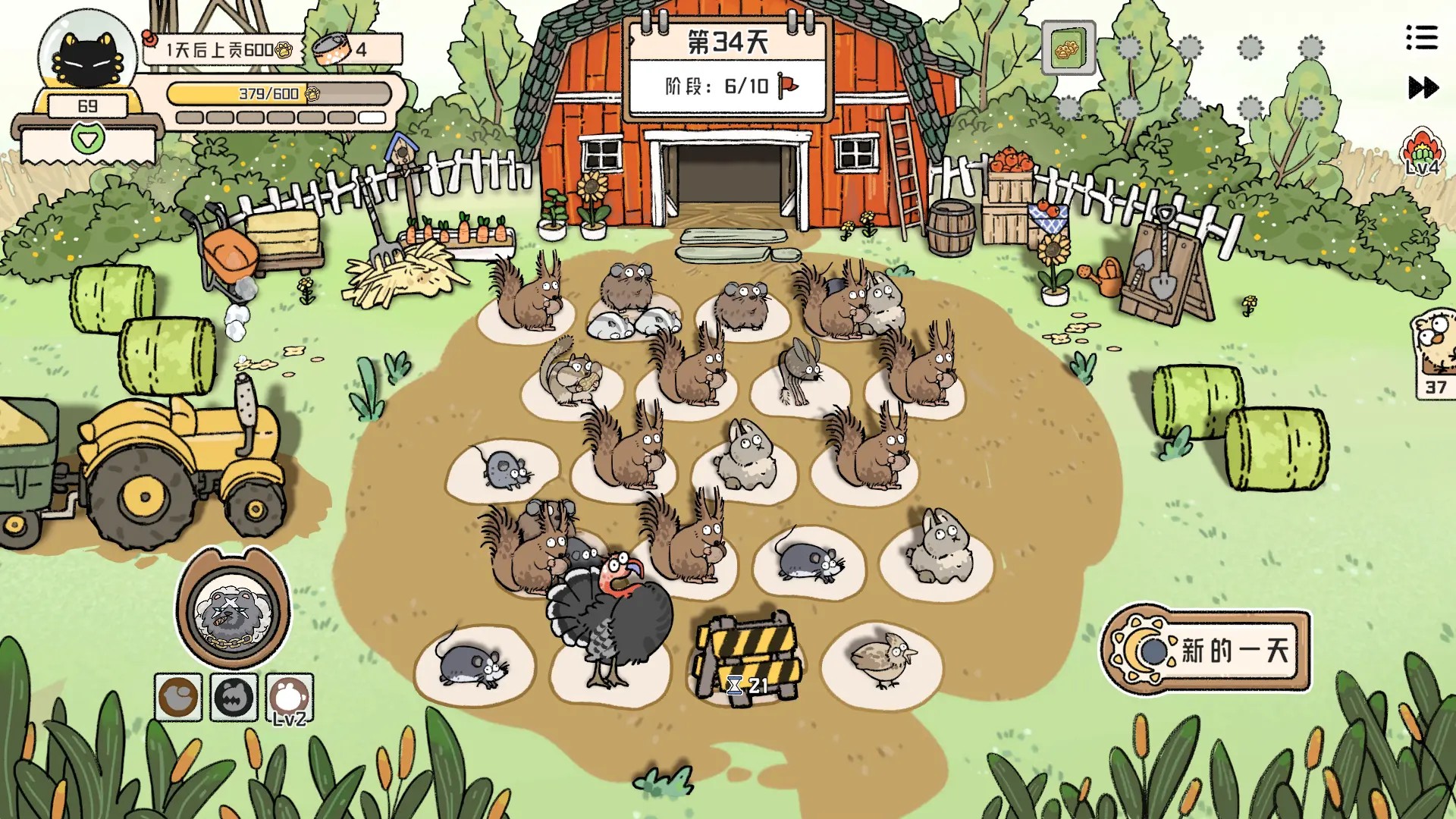This screenshot has height=819, width=1456.
Task: Open the owl card showing 37
Action: (1435, 353)
